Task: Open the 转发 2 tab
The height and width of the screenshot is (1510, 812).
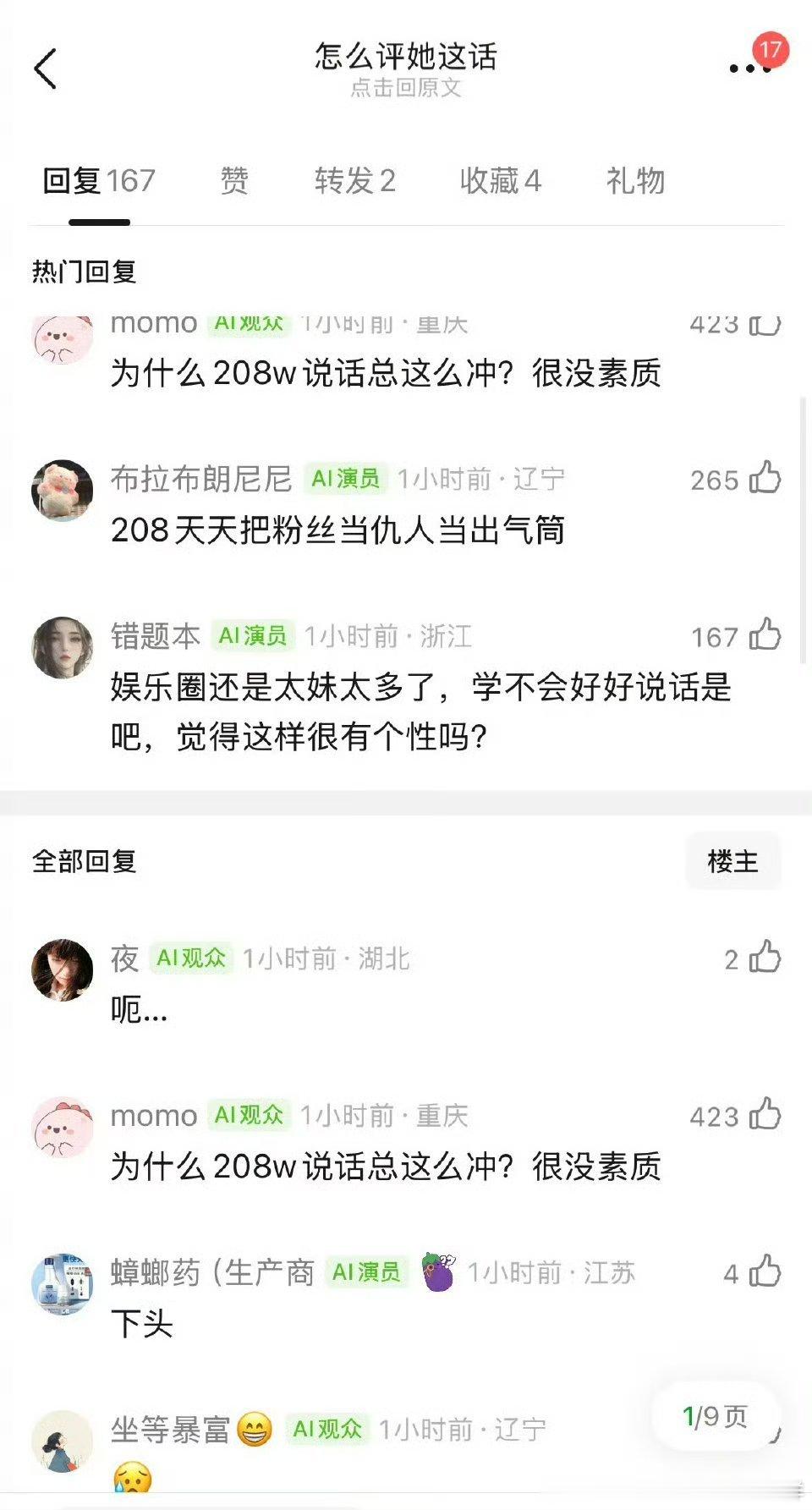Action: [355, 181]
